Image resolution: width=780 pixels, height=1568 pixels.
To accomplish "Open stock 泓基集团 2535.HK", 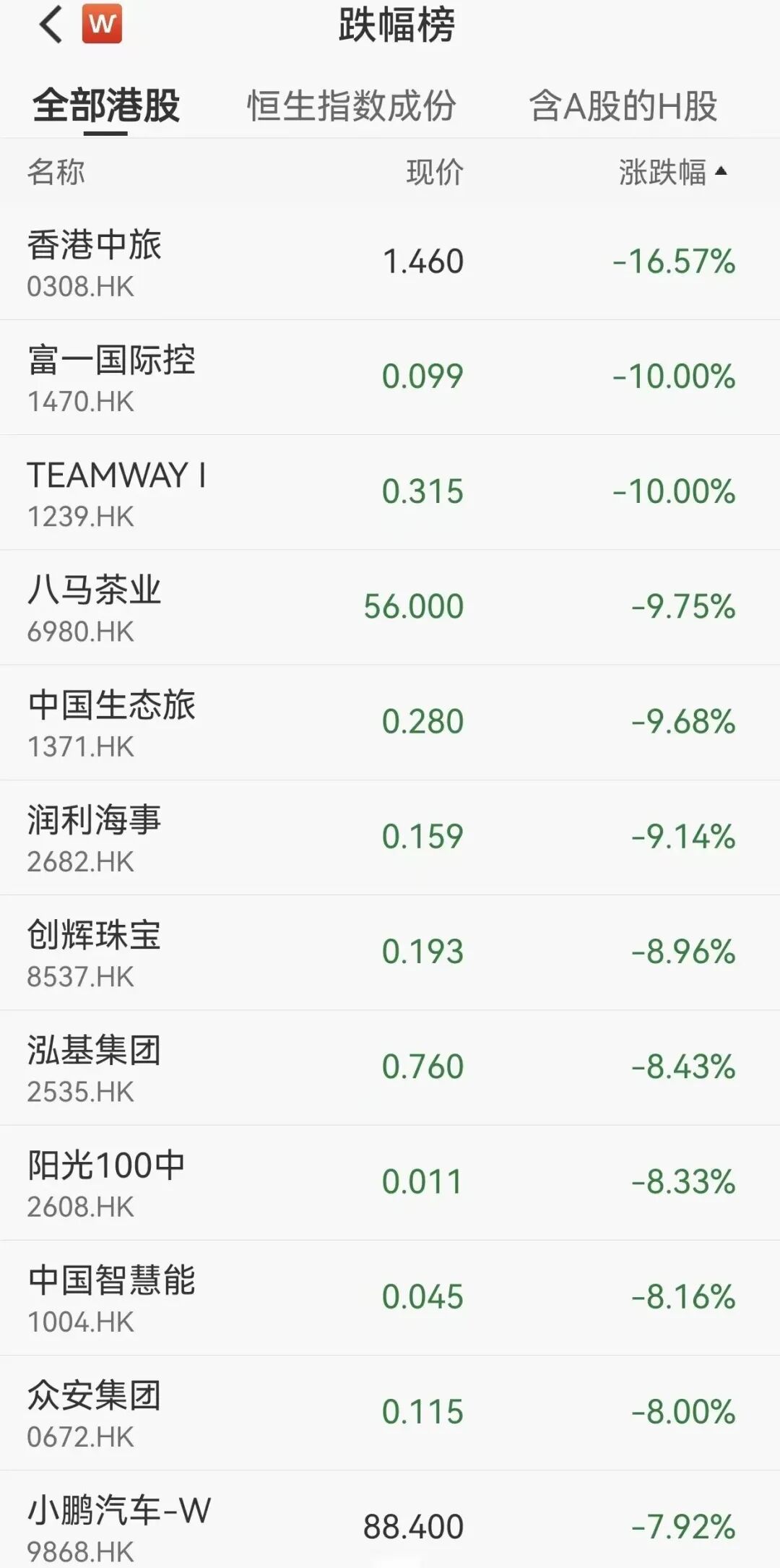I will coord(390,1067).
